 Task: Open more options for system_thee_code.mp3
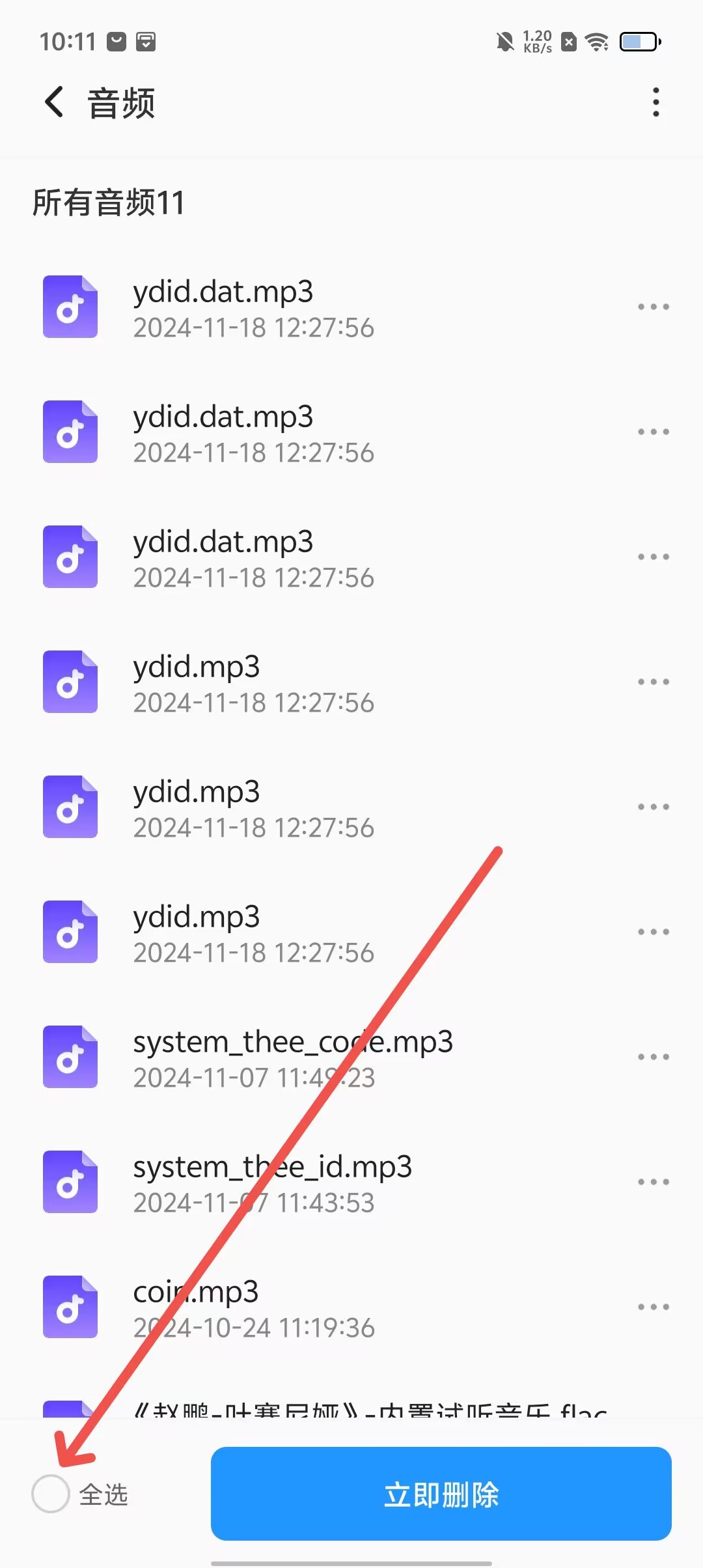click(654, 1057)
